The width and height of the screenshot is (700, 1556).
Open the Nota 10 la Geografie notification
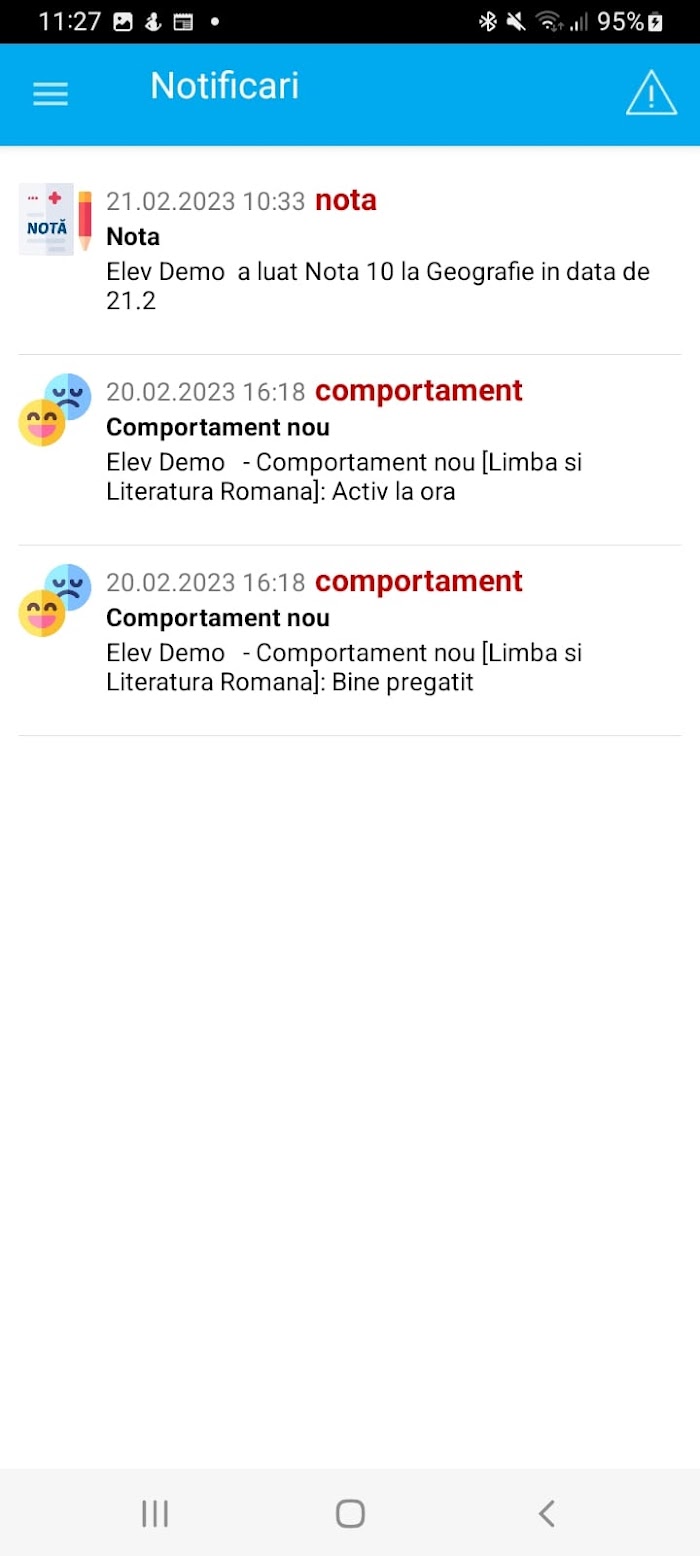pyautogui.click(x=350, y=250)
